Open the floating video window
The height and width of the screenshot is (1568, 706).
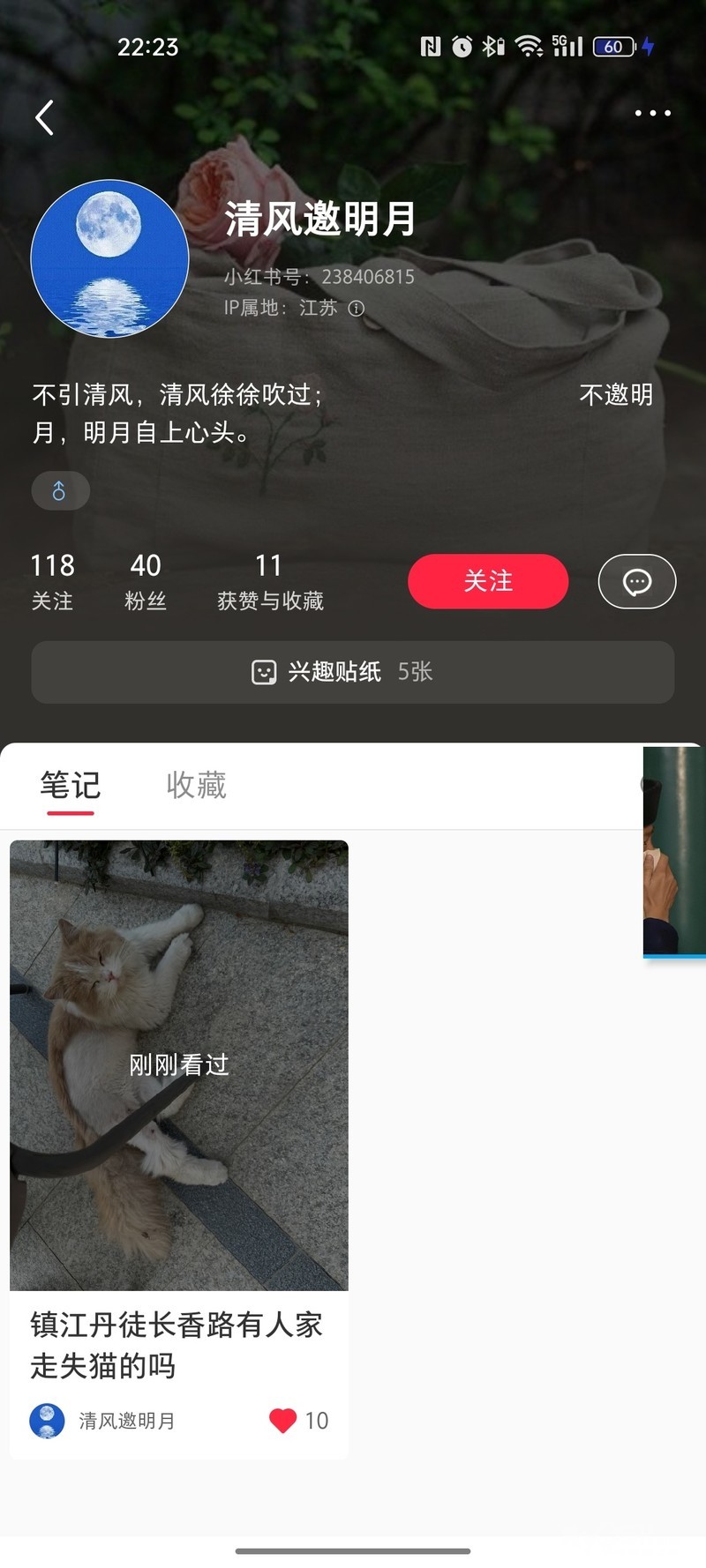[x=673, y=851]
